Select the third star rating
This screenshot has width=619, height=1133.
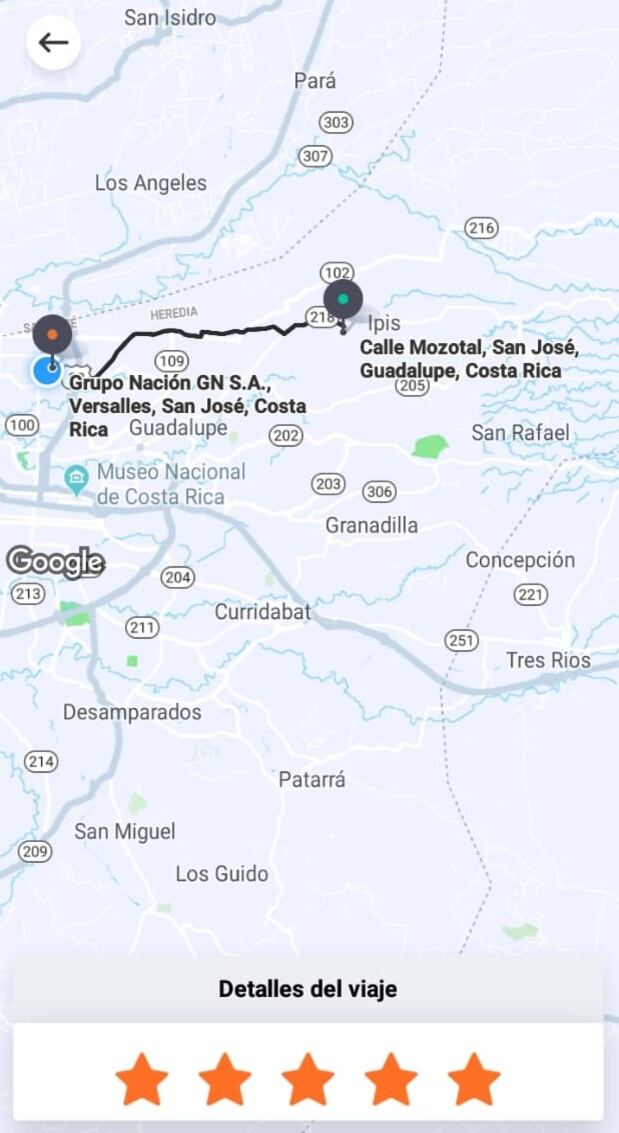(308, 1079)
